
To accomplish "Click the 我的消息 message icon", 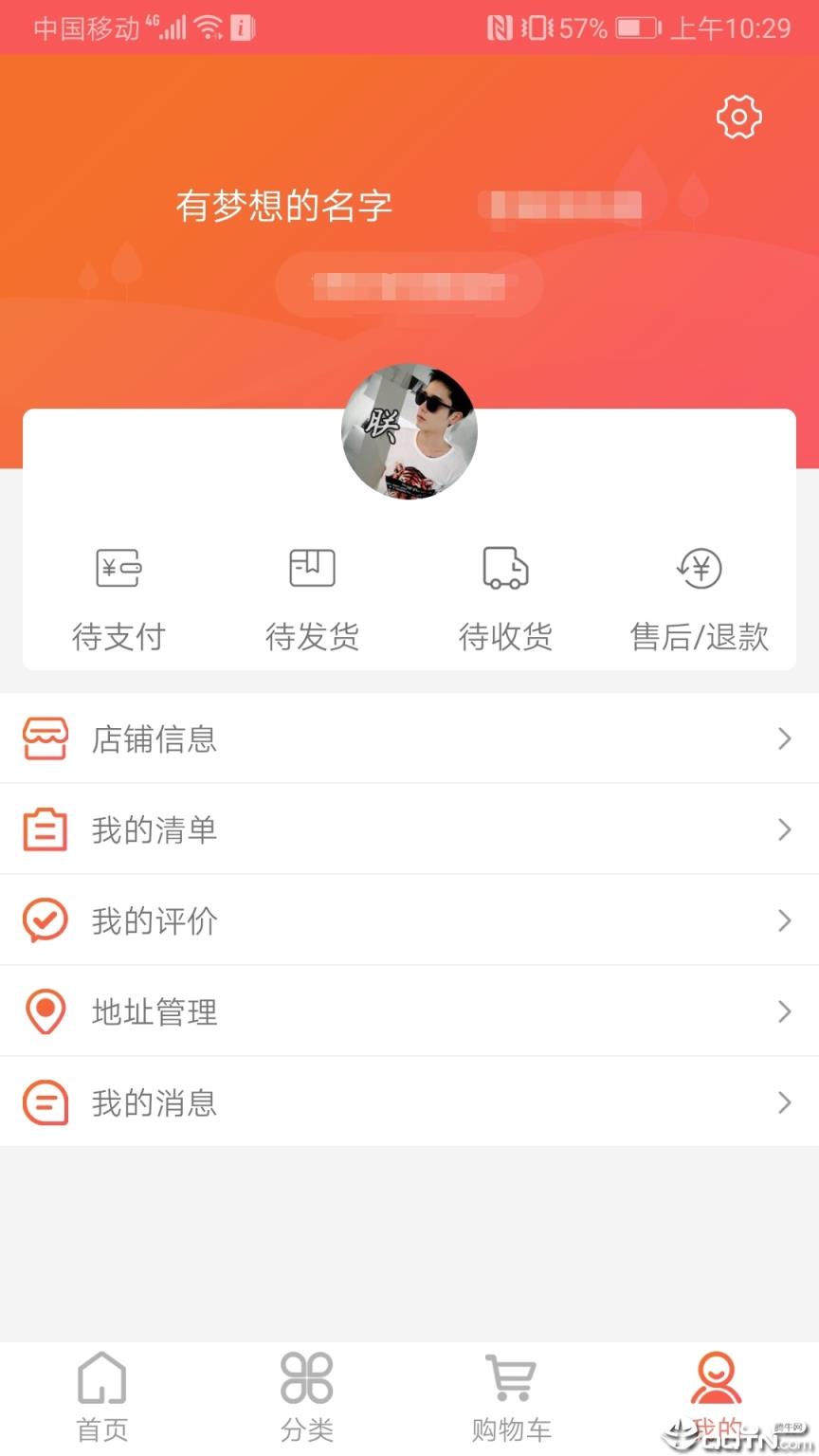I will [x=45, y=1101].
